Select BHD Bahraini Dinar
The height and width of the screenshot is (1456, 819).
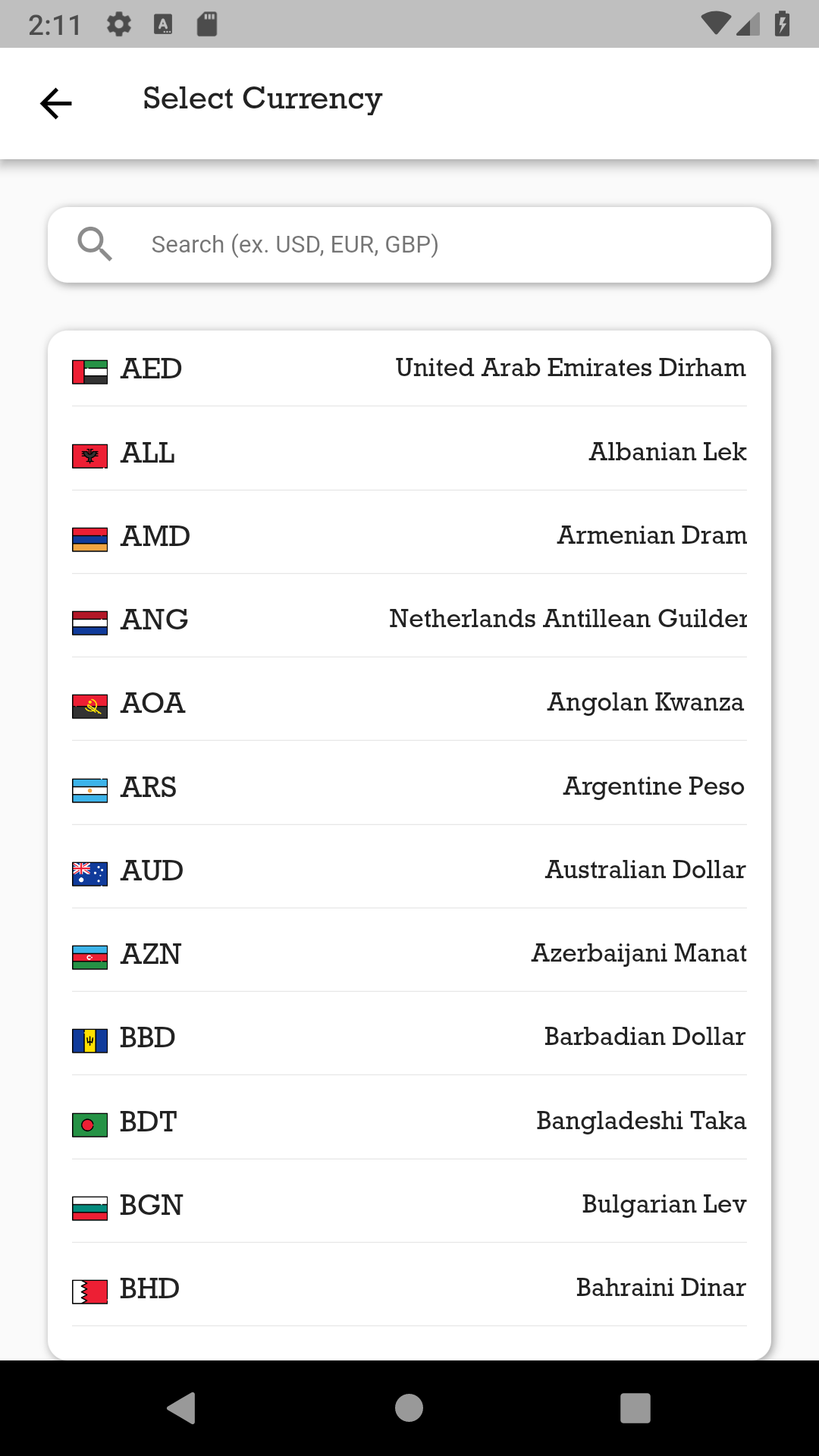409,1288
